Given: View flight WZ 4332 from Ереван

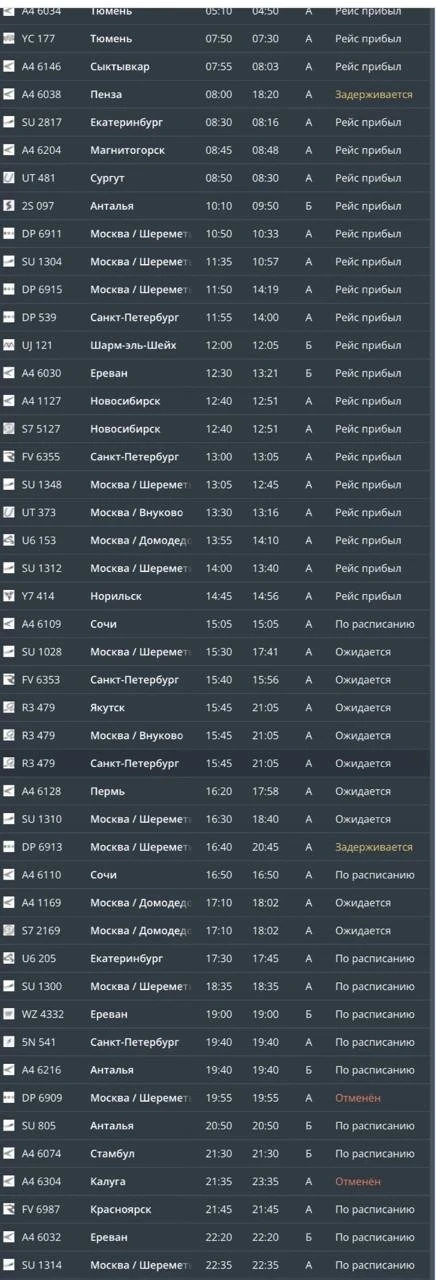Looking at the screenshot, I should pos(218,1014).
